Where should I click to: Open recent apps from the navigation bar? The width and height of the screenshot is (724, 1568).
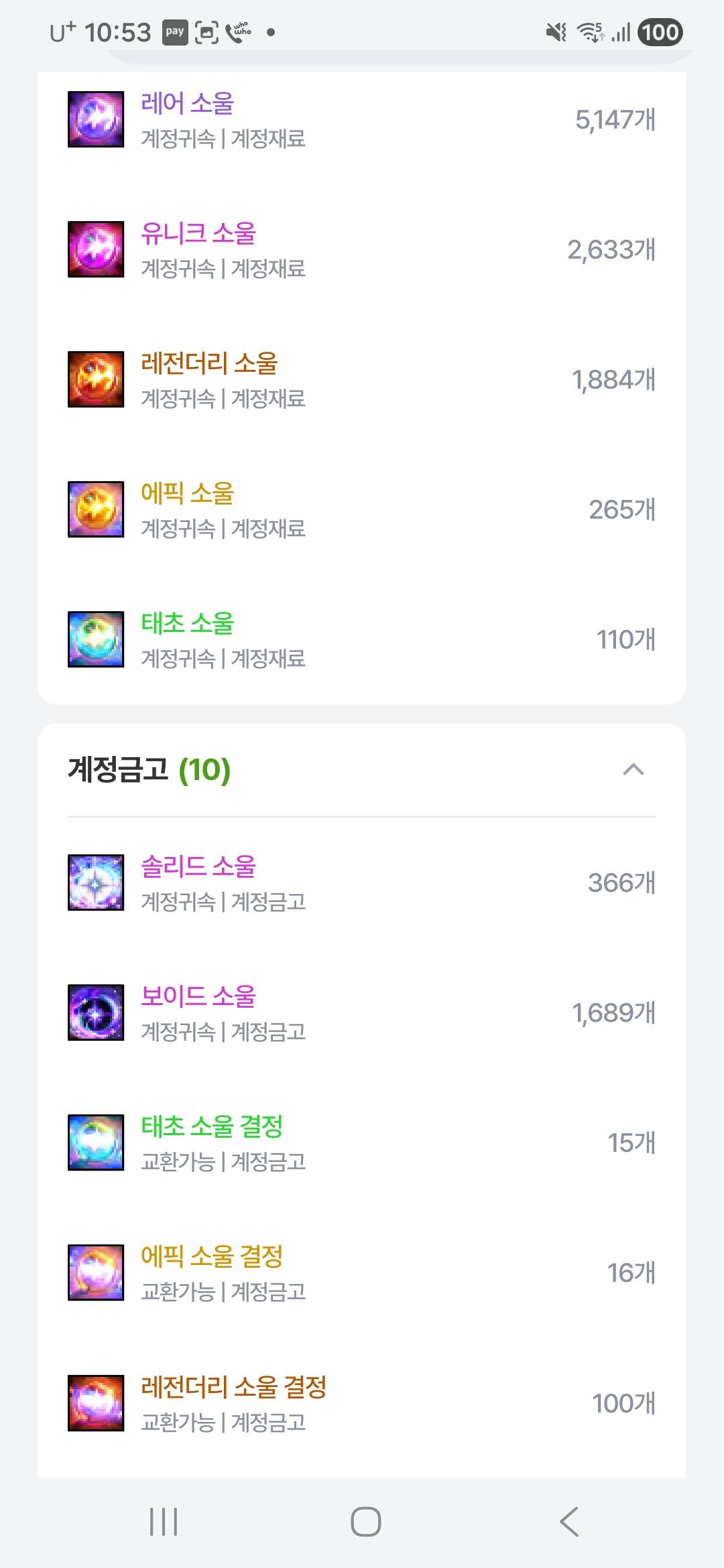[x=164, y=1522]
